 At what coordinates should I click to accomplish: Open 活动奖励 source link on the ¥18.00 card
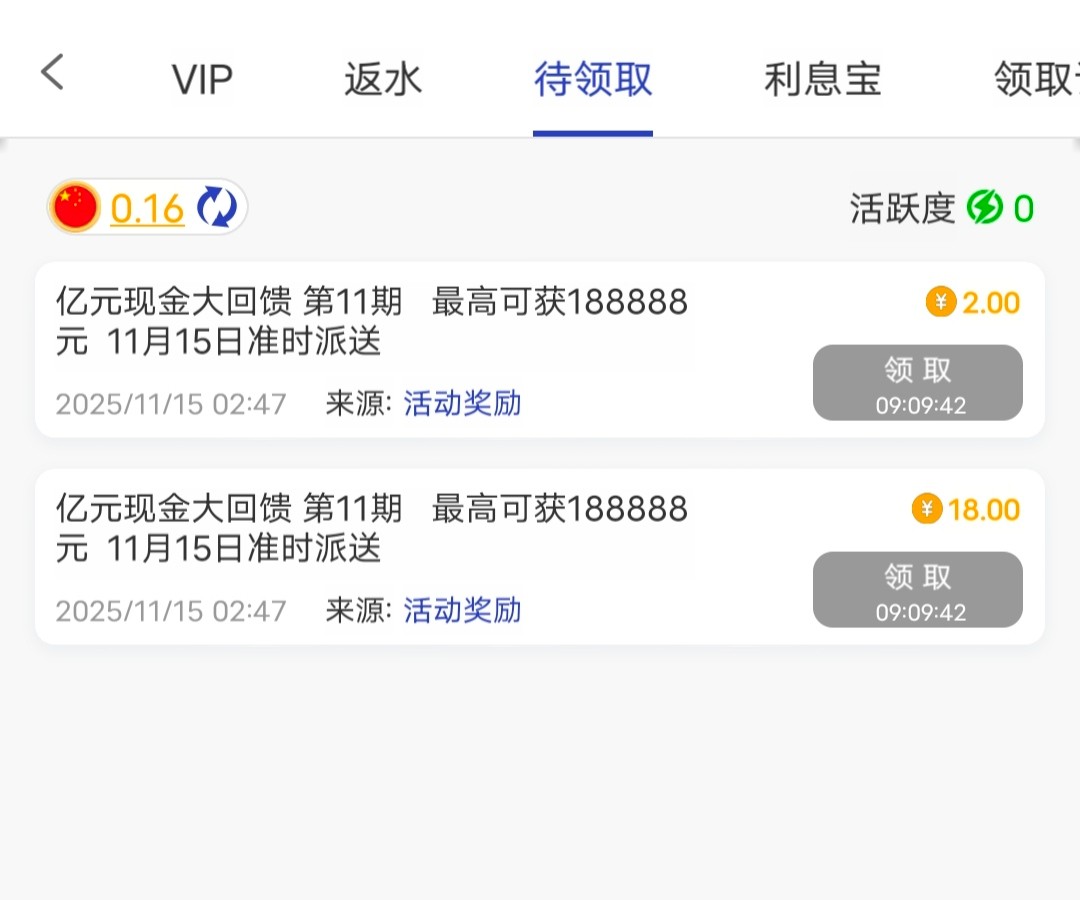coord(463,610)
